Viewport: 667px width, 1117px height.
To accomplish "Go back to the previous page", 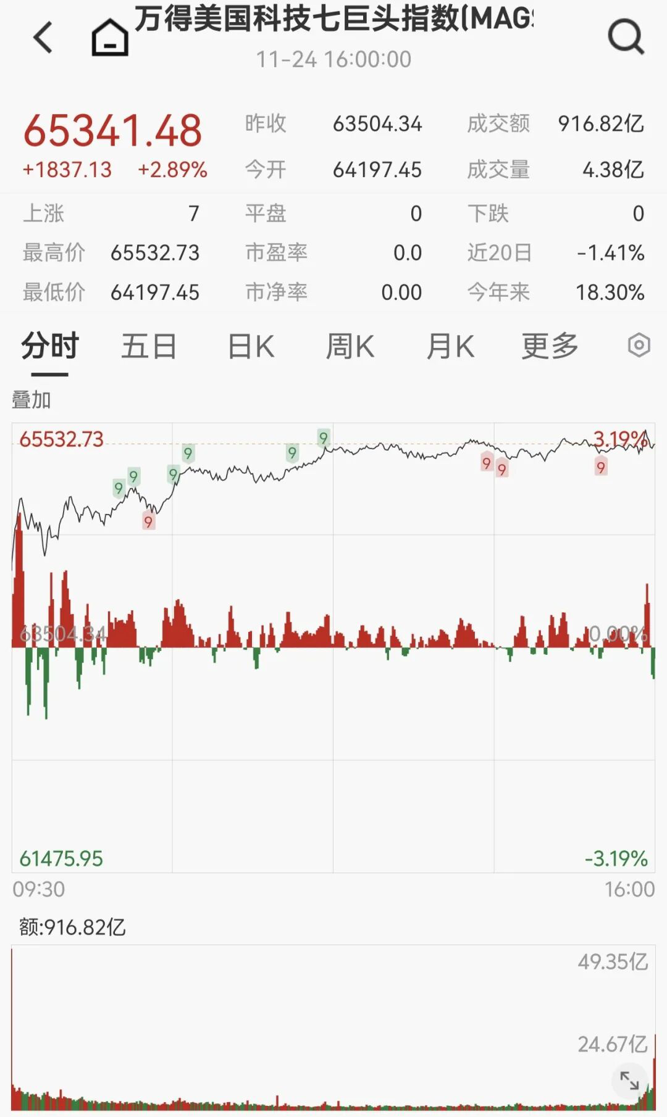I will point(43,38).
